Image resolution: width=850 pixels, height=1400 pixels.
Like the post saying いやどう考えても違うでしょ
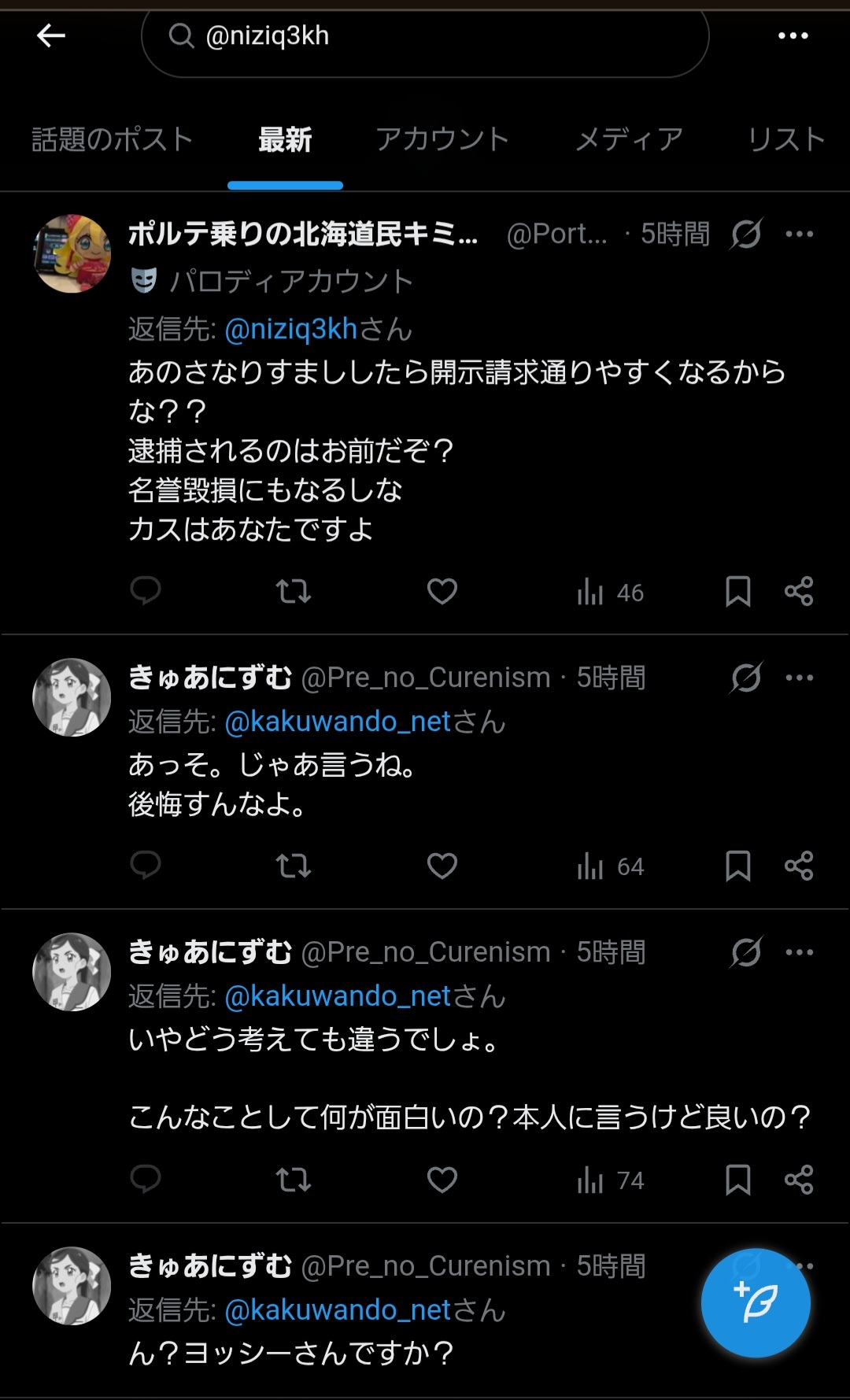coord(442,1180)
